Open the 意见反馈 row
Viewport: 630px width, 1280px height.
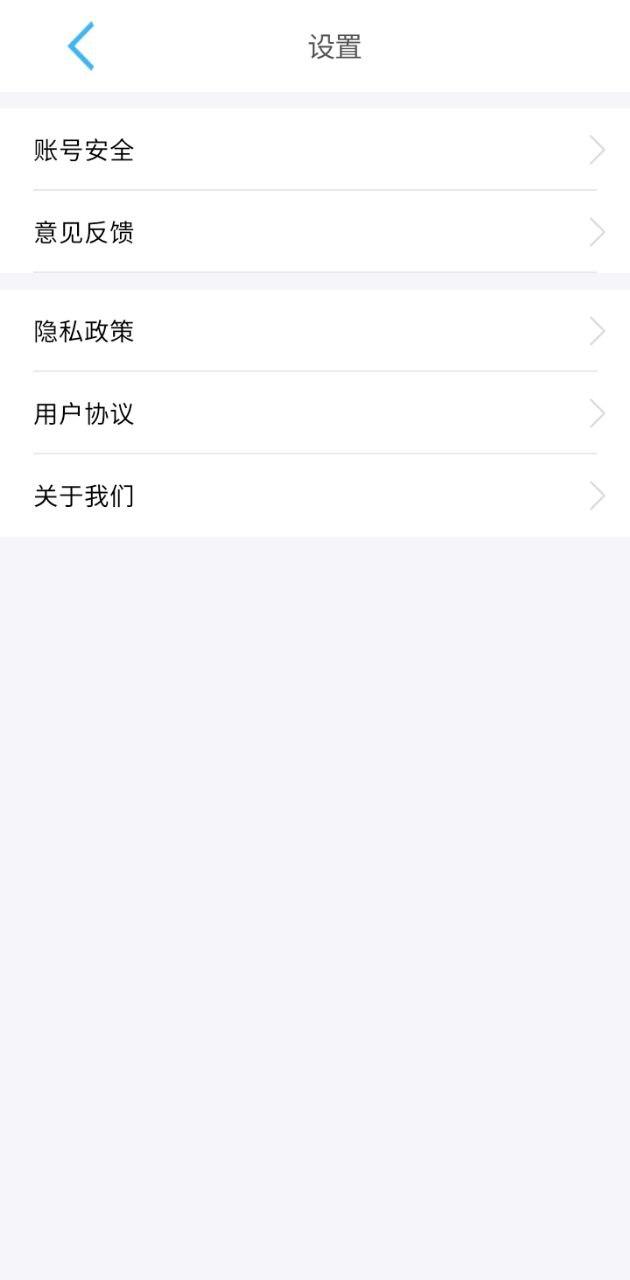click(315, 232)
